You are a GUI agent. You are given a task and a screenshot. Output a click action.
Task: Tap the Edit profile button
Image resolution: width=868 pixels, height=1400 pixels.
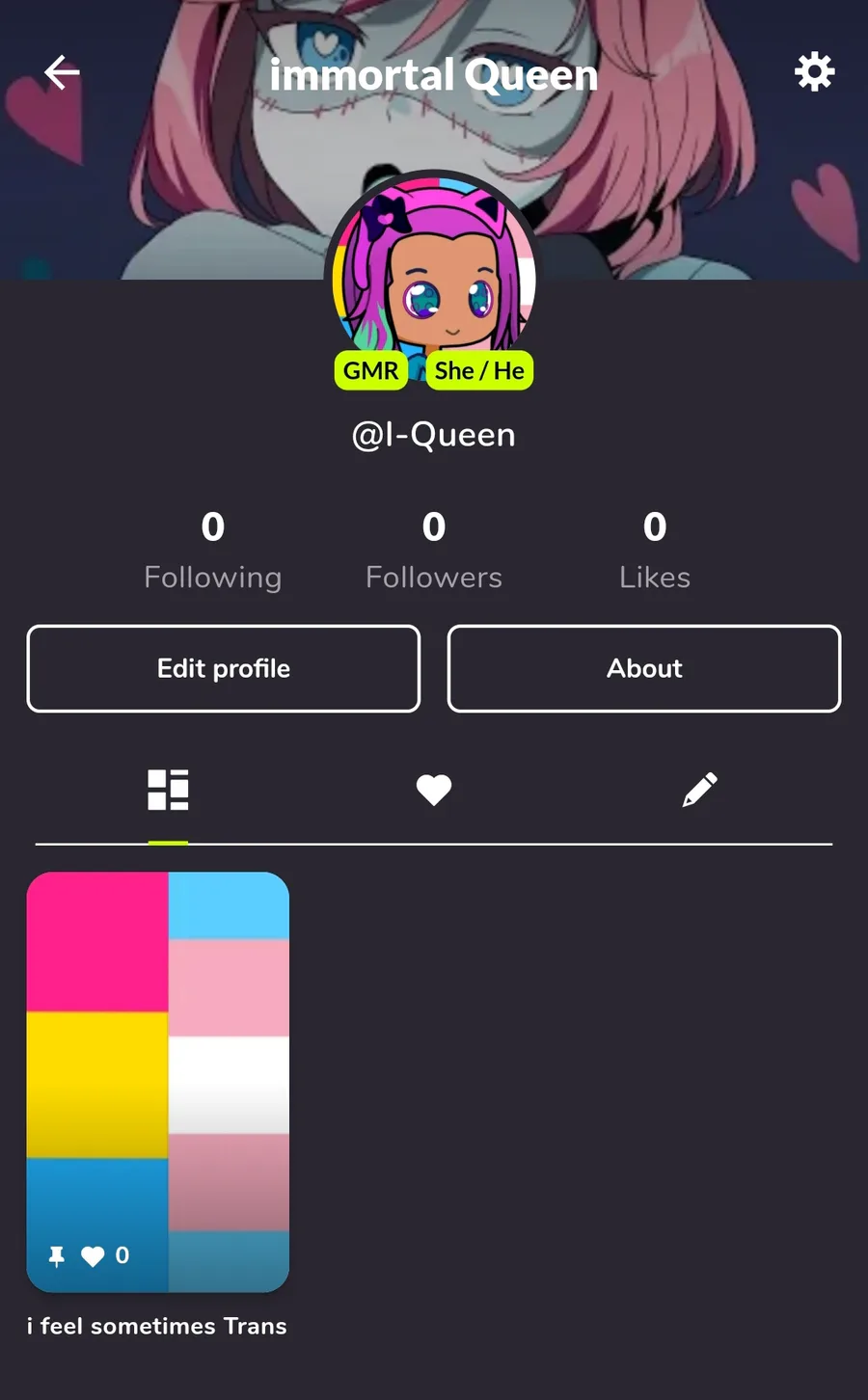tap(224, 669)
